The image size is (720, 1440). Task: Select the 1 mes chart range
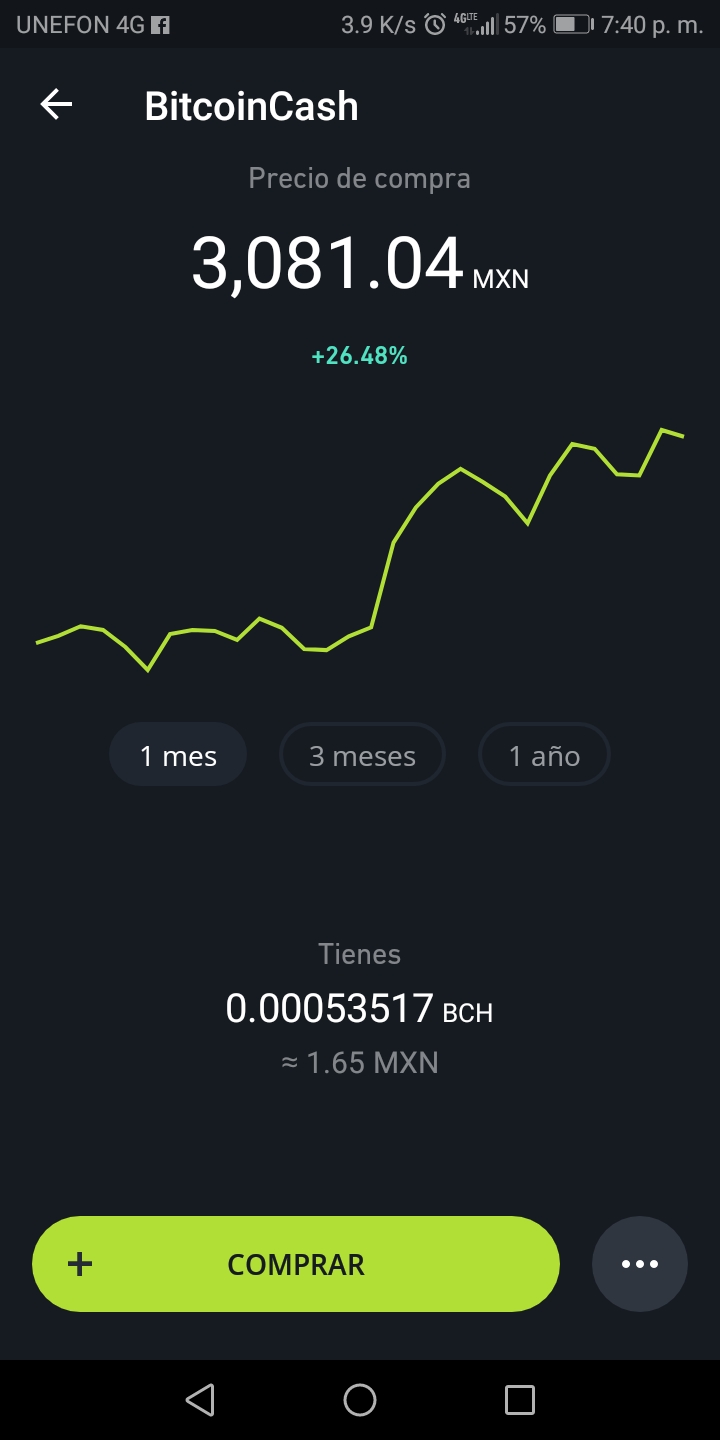coord(178,755)
